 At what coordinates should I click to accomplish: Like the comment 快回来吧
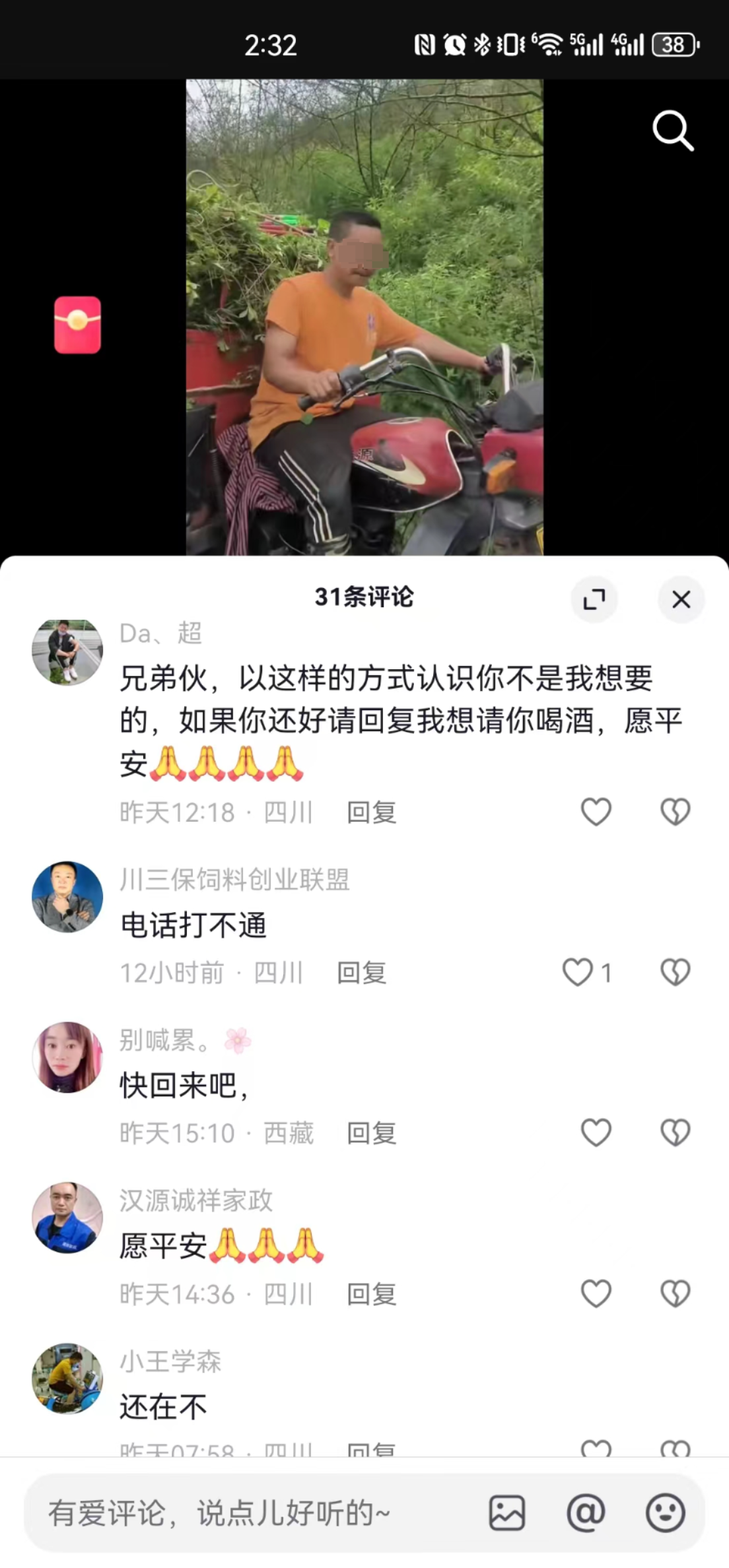[x=596, y=1132]
